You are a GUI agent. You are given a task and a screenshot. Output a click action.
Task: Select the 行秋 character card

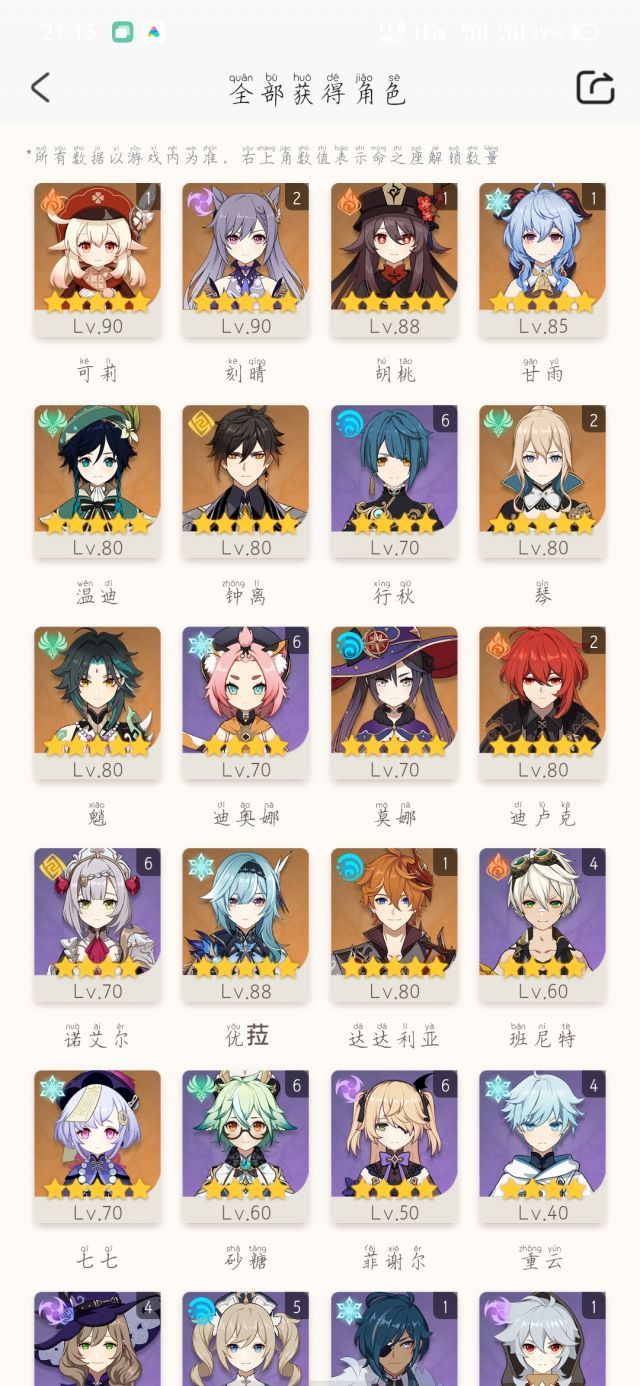[394, 482]
